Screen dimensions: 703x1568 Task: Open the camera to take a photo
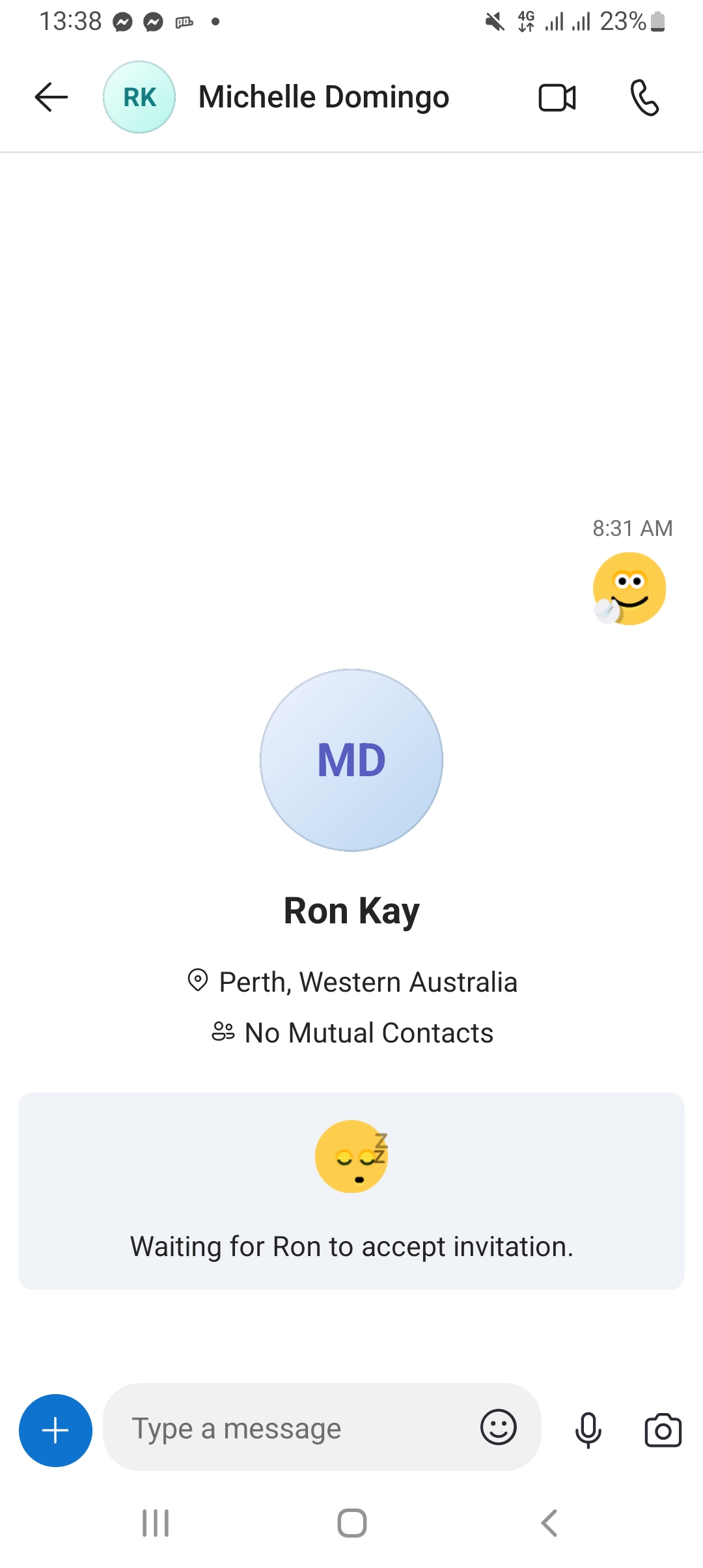(663, 1431)
